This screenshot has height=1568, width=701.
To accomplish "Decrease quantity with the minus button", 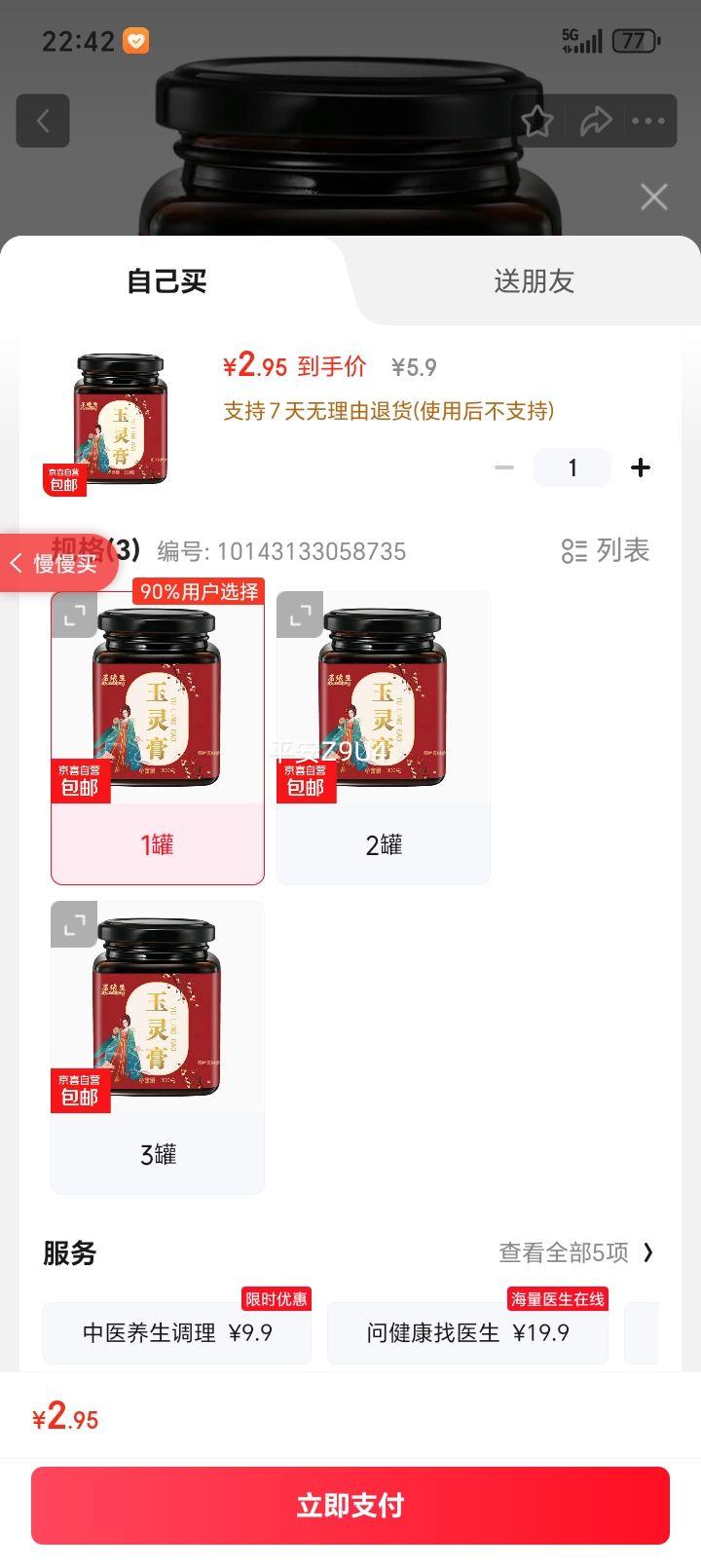I will click(x=503, y=467).
